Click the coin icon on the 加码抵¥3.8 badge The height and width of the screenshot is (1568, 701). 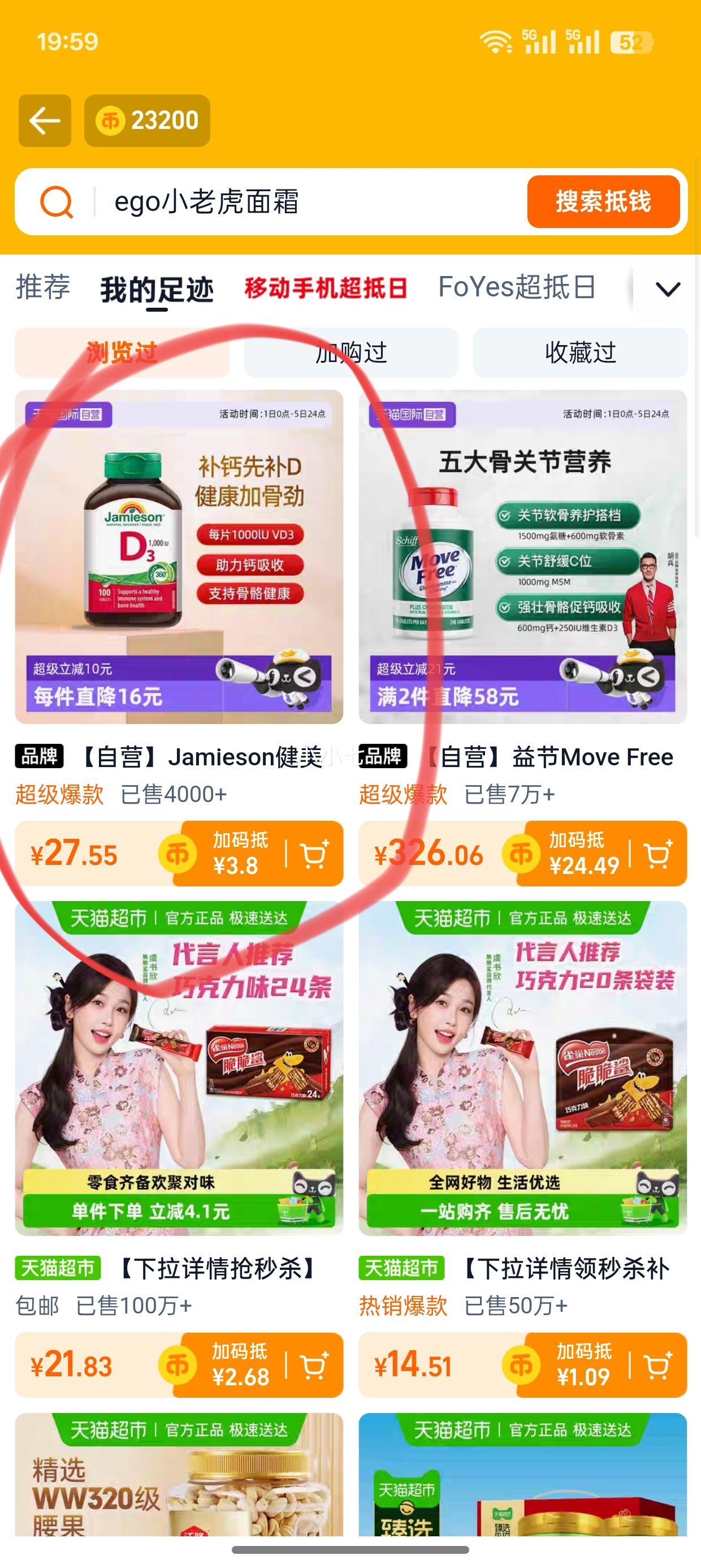click(x=178, y=854)
